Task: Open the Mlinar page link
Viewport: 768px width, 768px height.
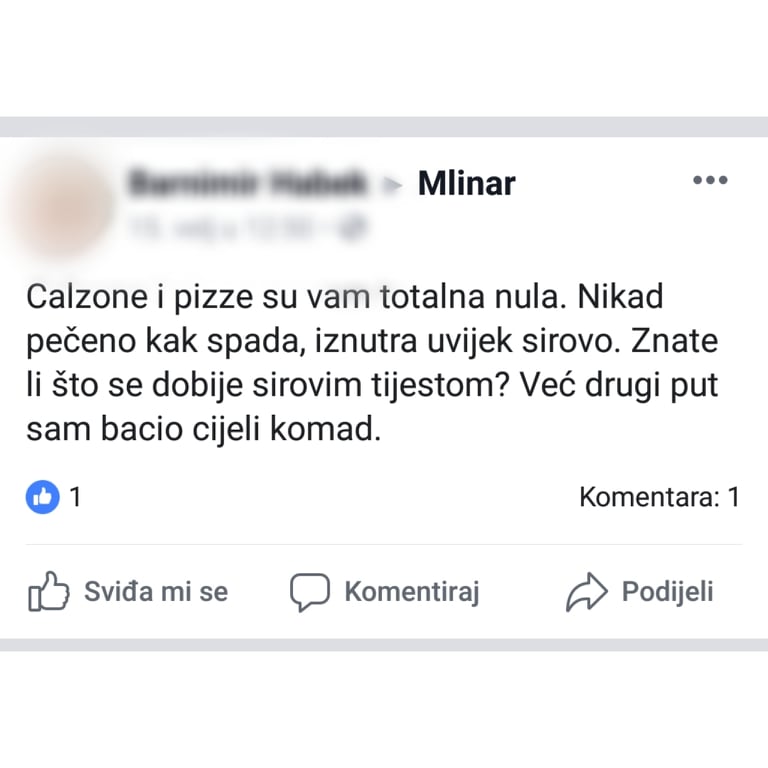Action: pyautogui.click(x=466, y=183)
